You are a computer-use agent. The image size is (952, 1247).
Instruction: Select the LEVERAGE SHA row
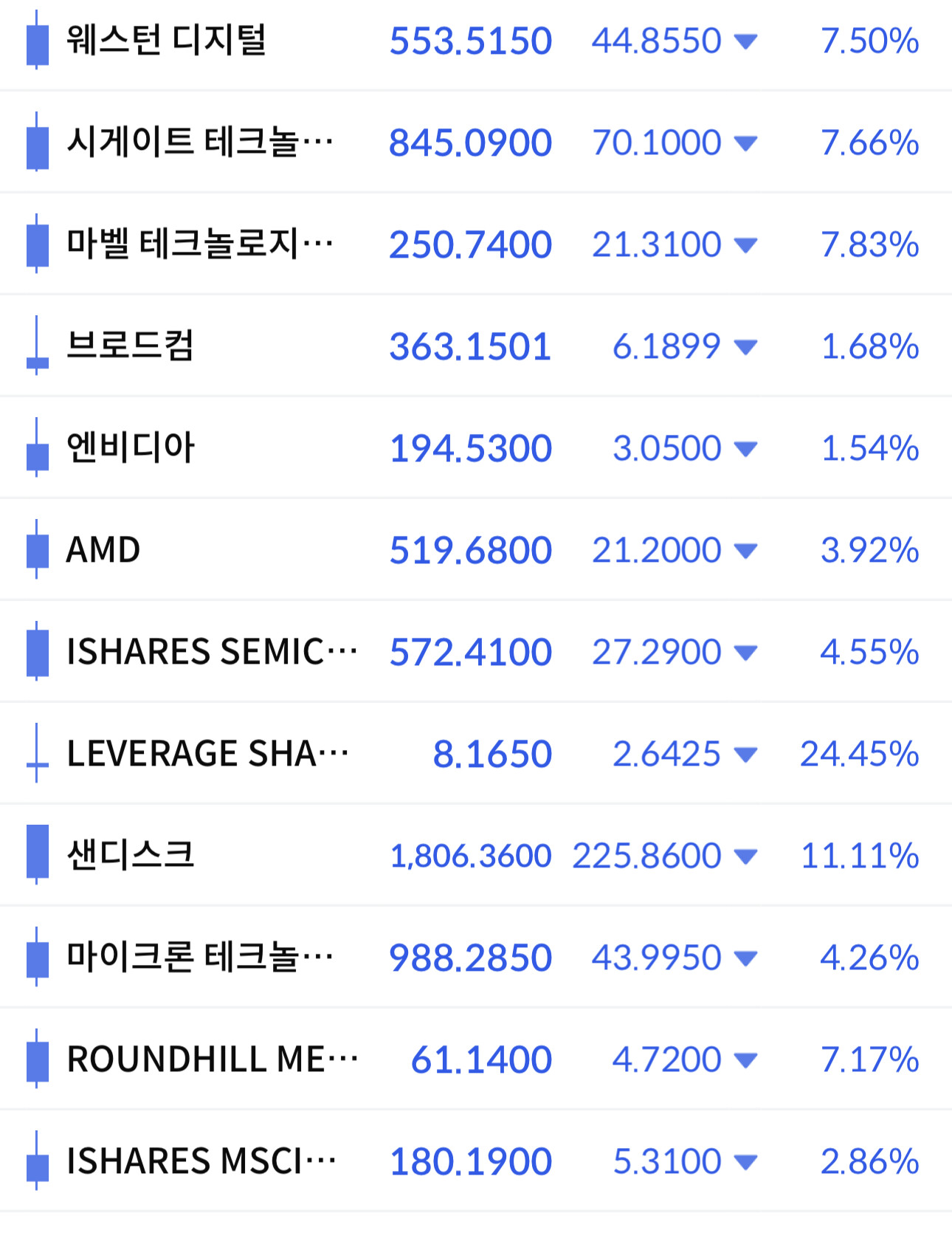coord(476,753)
